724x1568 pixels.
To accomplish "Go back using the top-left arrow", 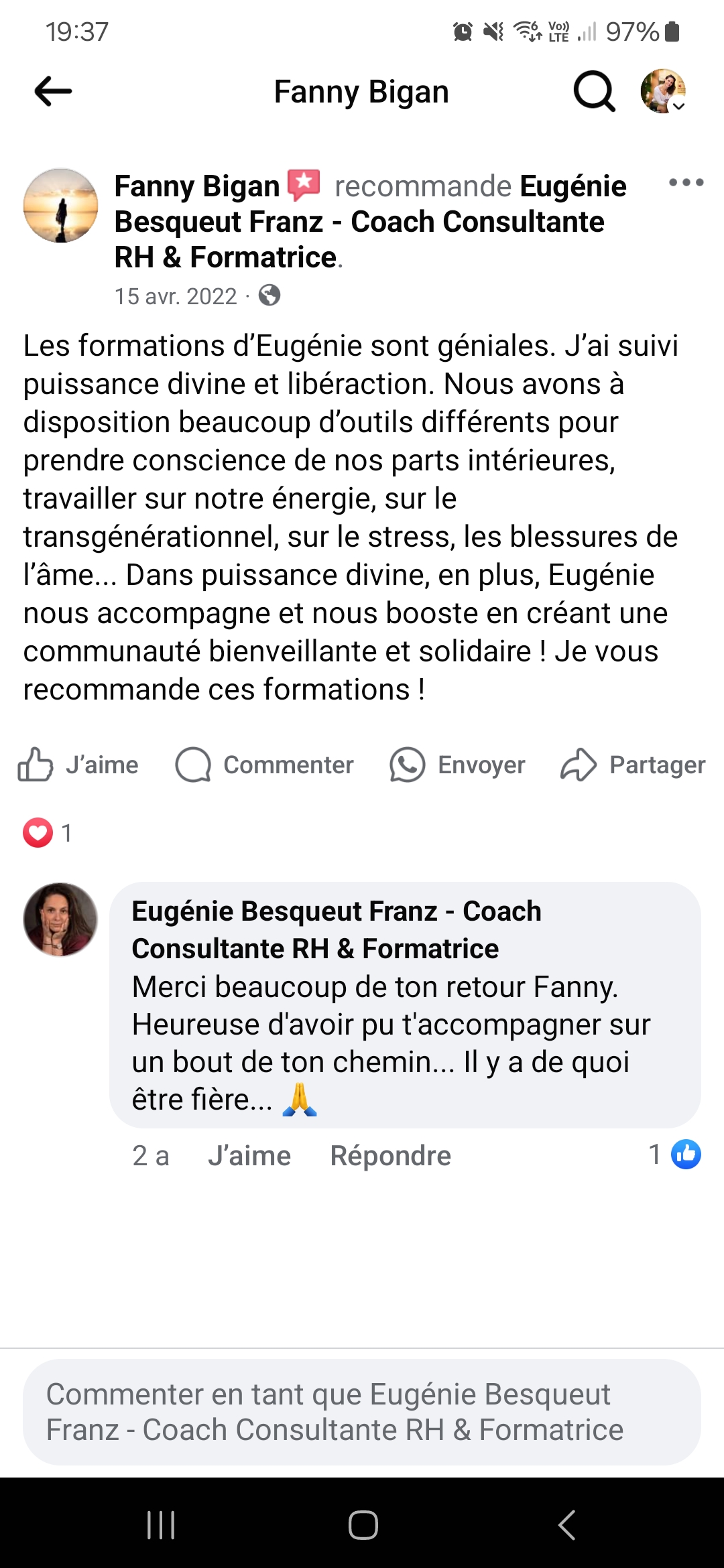I will click(x=53, y=91).
